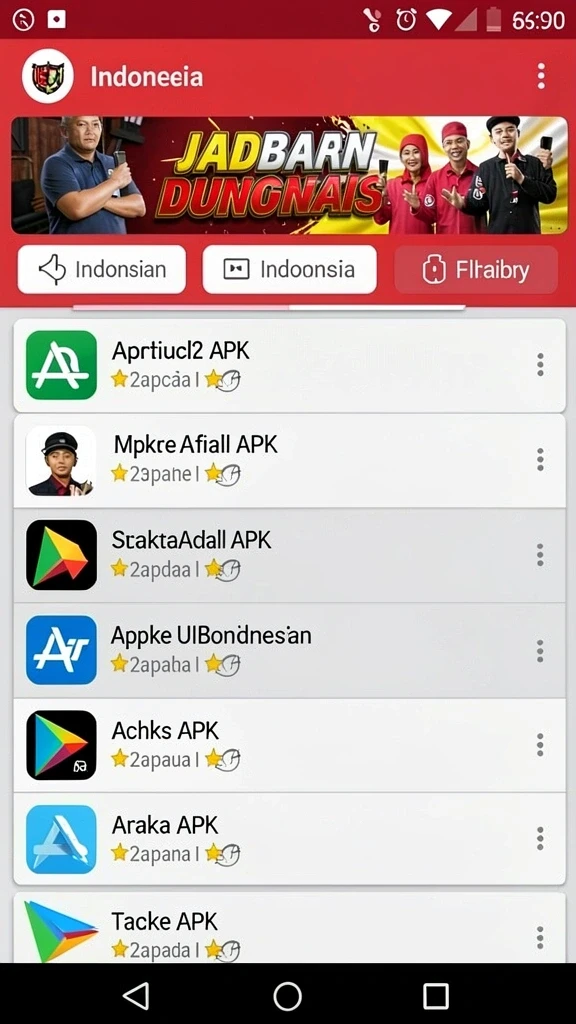Show options for Appke UIBondnesian
The image size is (576, 1024).
(540, 650)
